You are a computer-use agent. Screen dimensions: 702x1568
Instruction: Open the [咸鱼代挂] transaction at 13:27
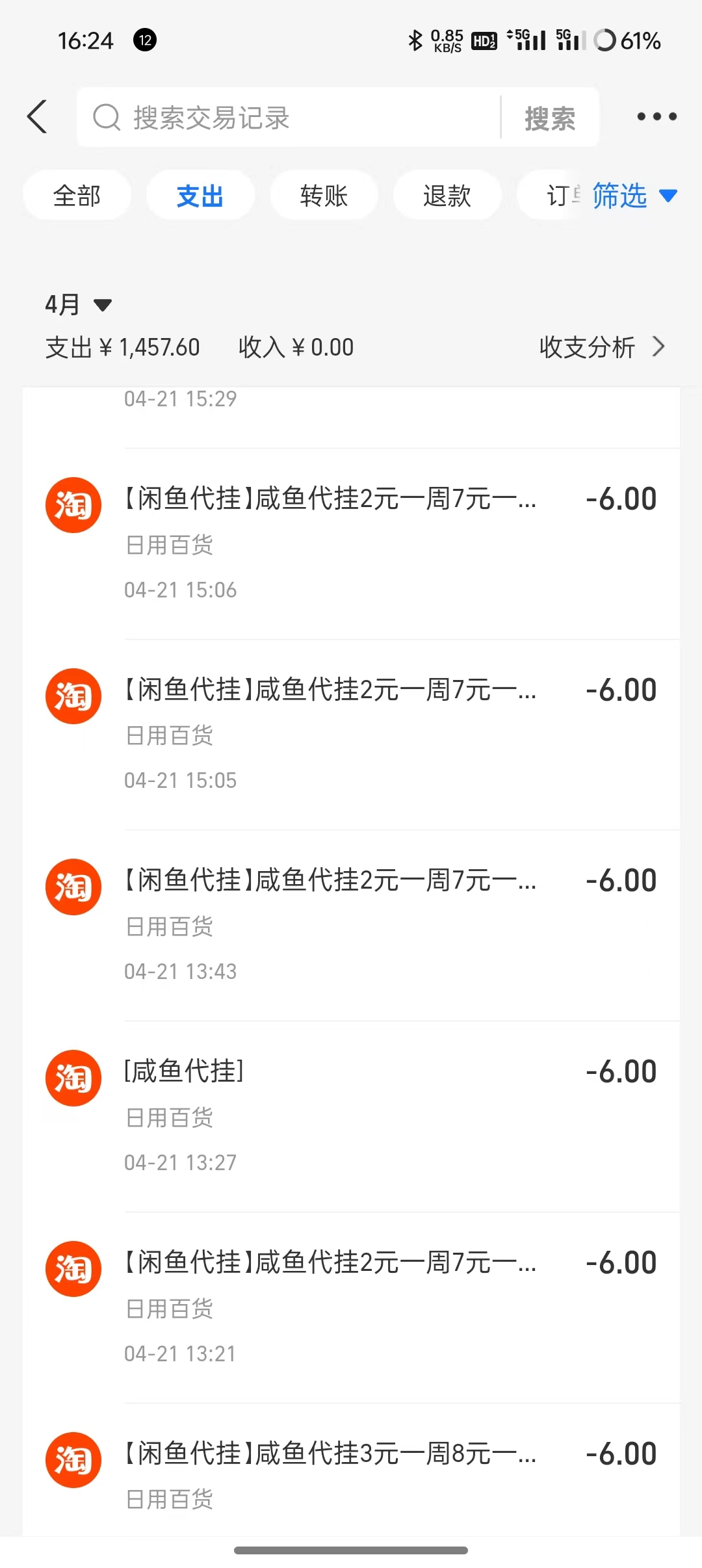tap(351, 1116)
